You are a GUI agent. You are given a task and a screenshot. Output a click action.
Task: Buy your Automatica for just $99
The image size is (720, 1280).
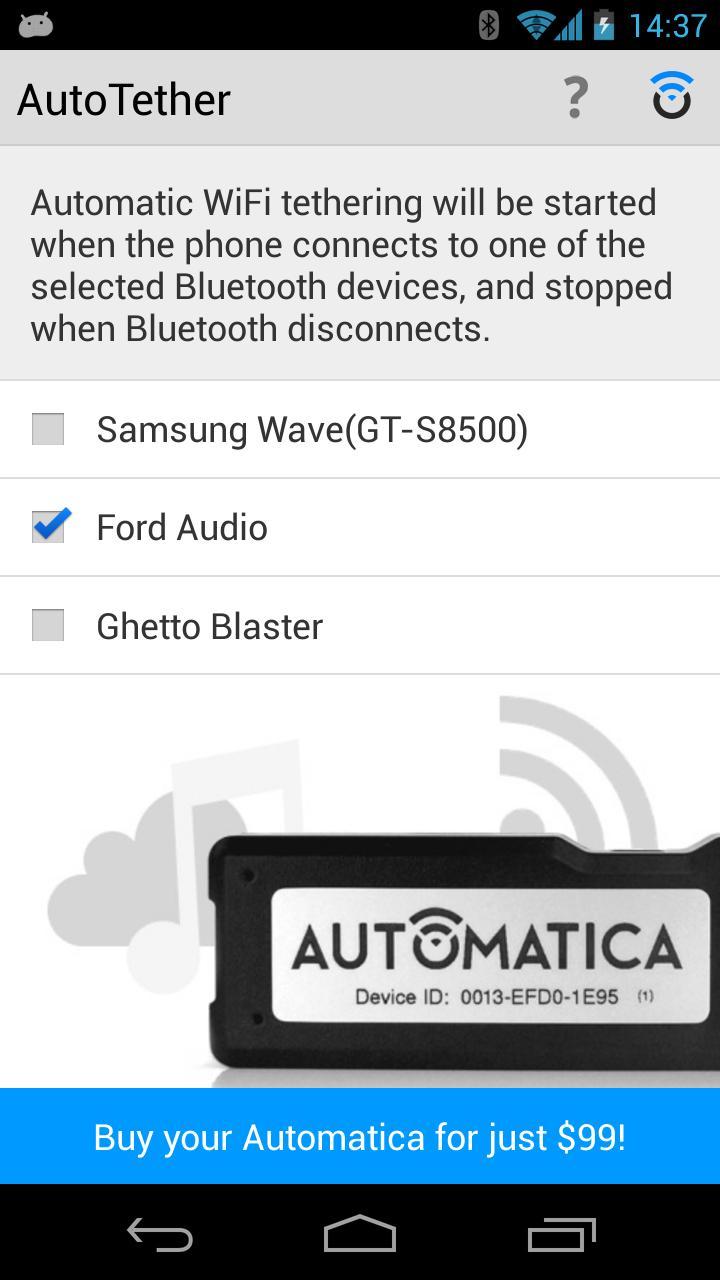pos(360,1136)
